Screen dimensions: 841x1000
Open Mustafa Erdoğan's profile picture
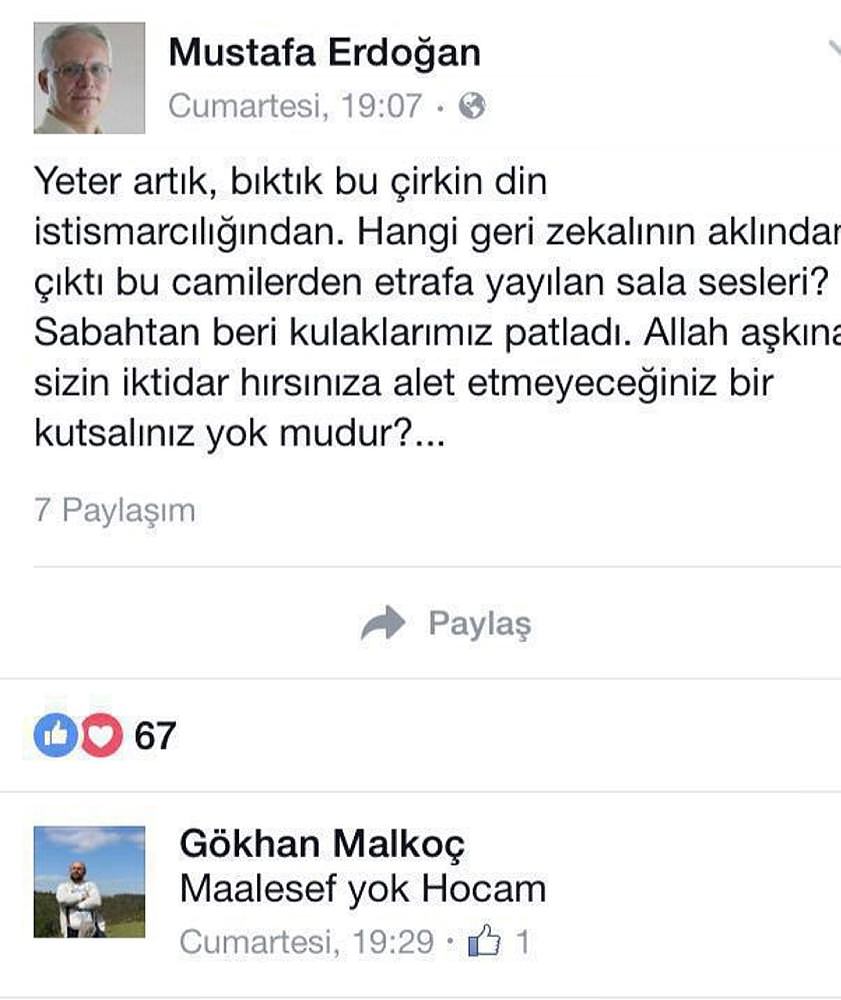(90, 77)
